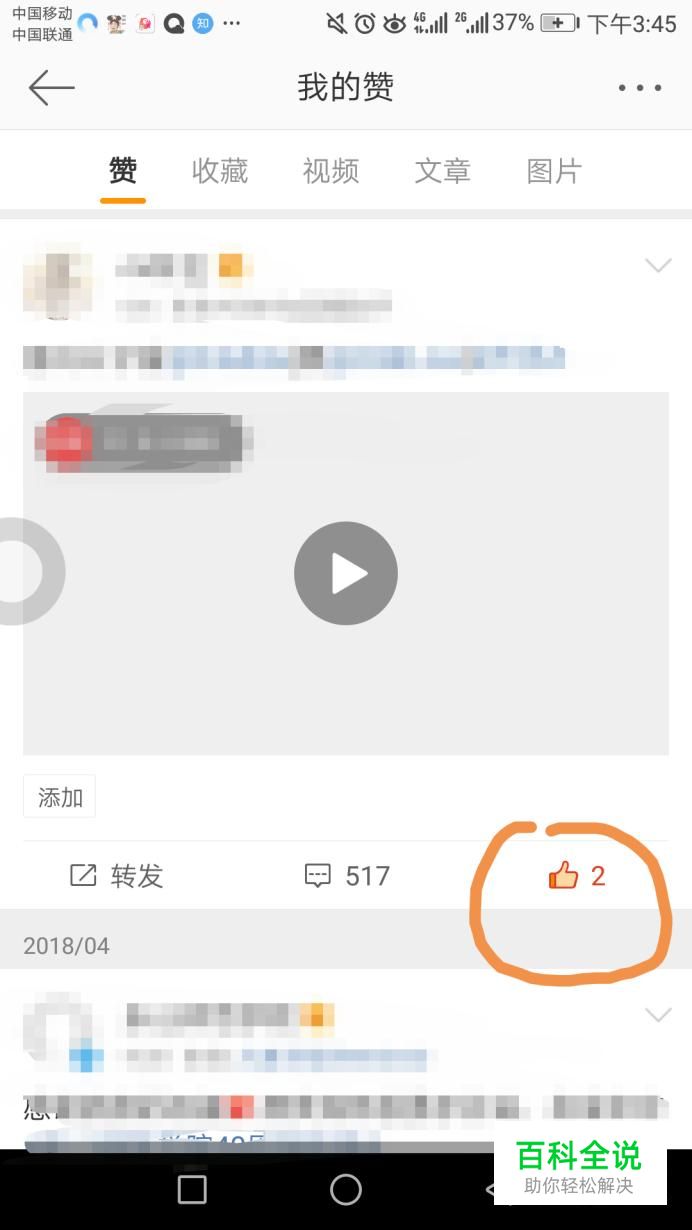Switch to the 视频 tab
Viewport: 692px width, 1230px height.
tap(331, 171)
